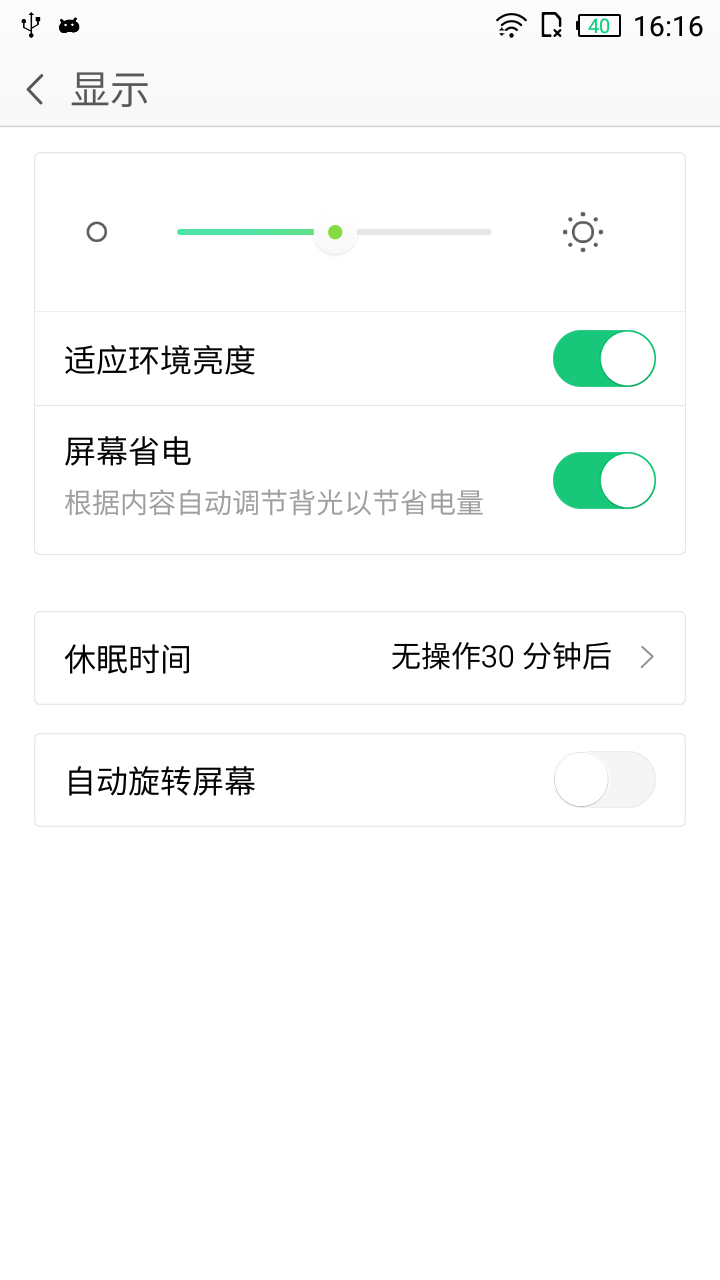
Task: Turn off the 屏幕省电 switch
Action: (x=604, y=481)
